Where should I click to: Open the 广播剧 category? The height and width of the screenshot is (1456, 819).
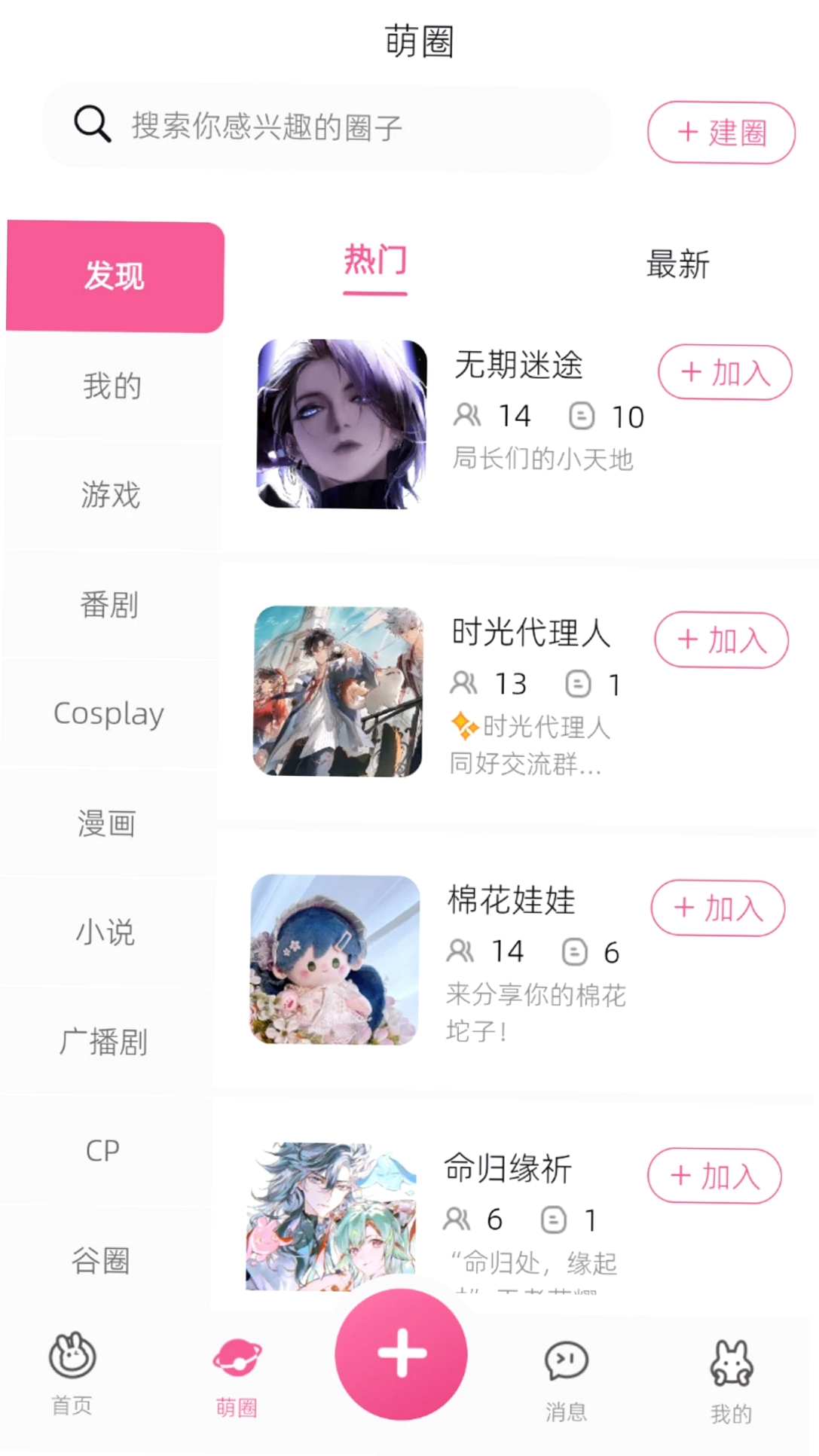pos(104,1042)
